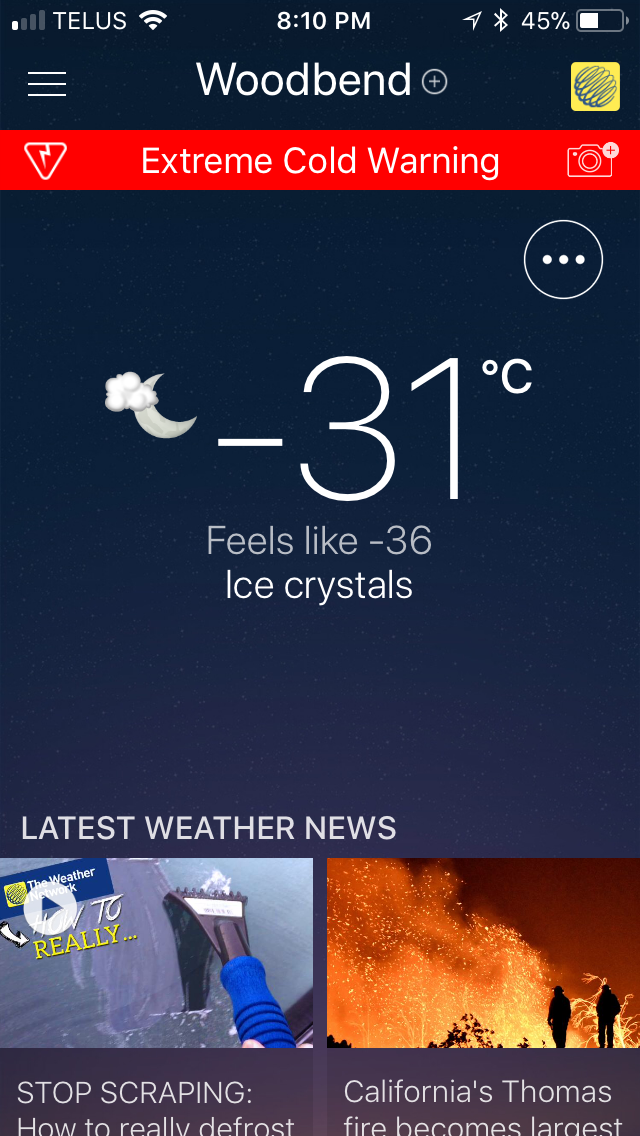The image size is (640, 1136).
Task: Play the STOP SCRAPING defrost video
Action: pyautogui.click(x=52, y=909)
